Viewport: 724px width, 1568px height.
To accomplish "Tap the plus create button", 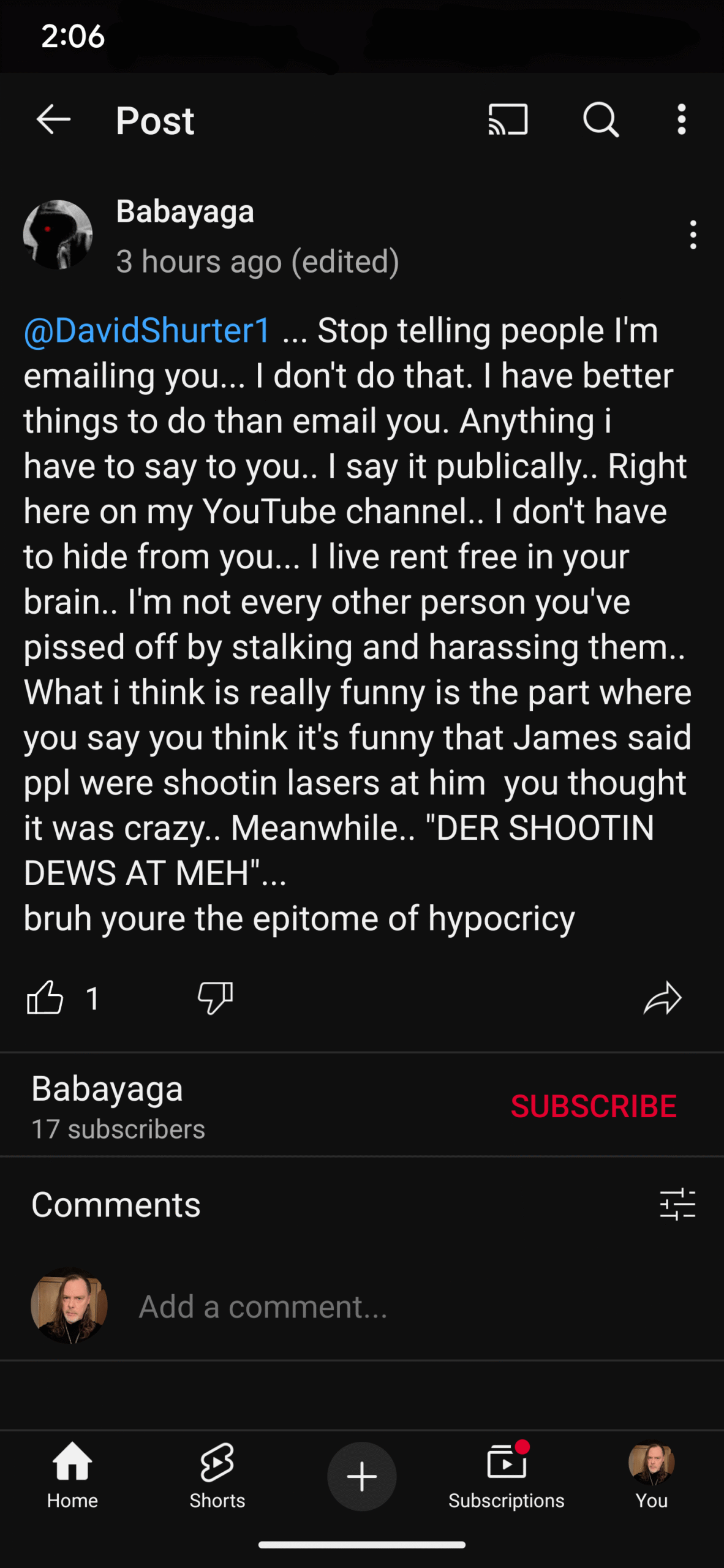I will (x=361, y=1476).
